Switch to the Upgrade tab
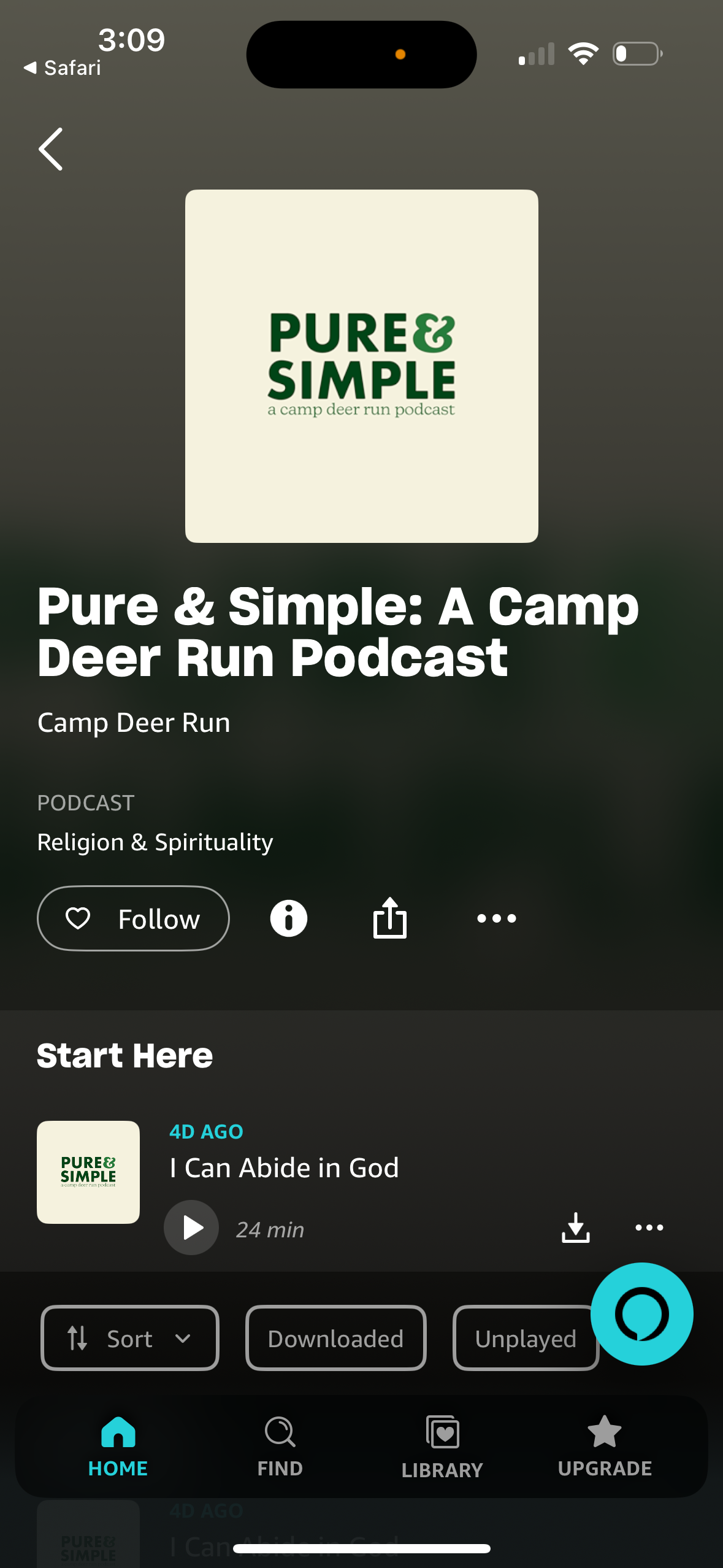Viewport: 723px width, 1568px height. pyautogui.click(x=605, y=1447)
